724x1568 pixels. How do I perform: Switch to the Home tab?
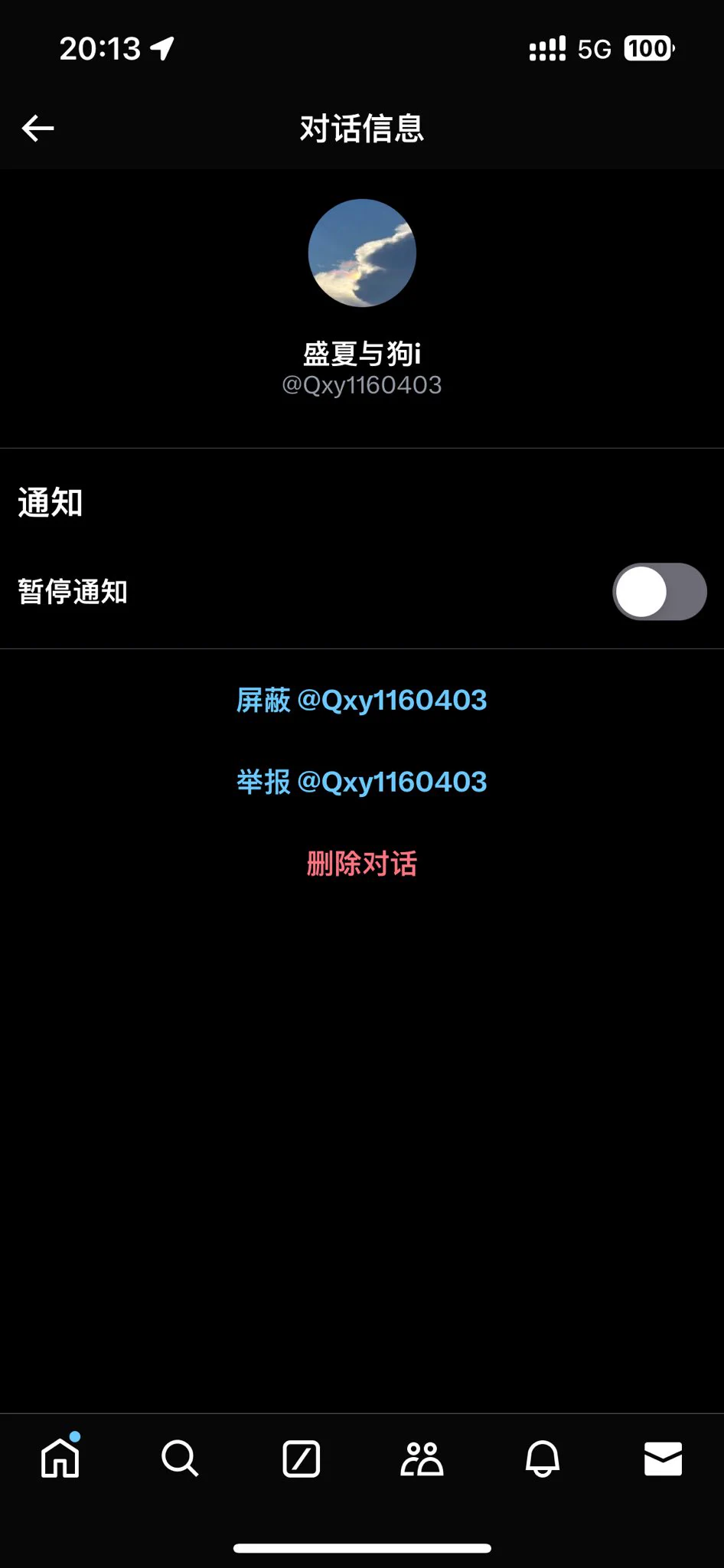[60, 1458]
